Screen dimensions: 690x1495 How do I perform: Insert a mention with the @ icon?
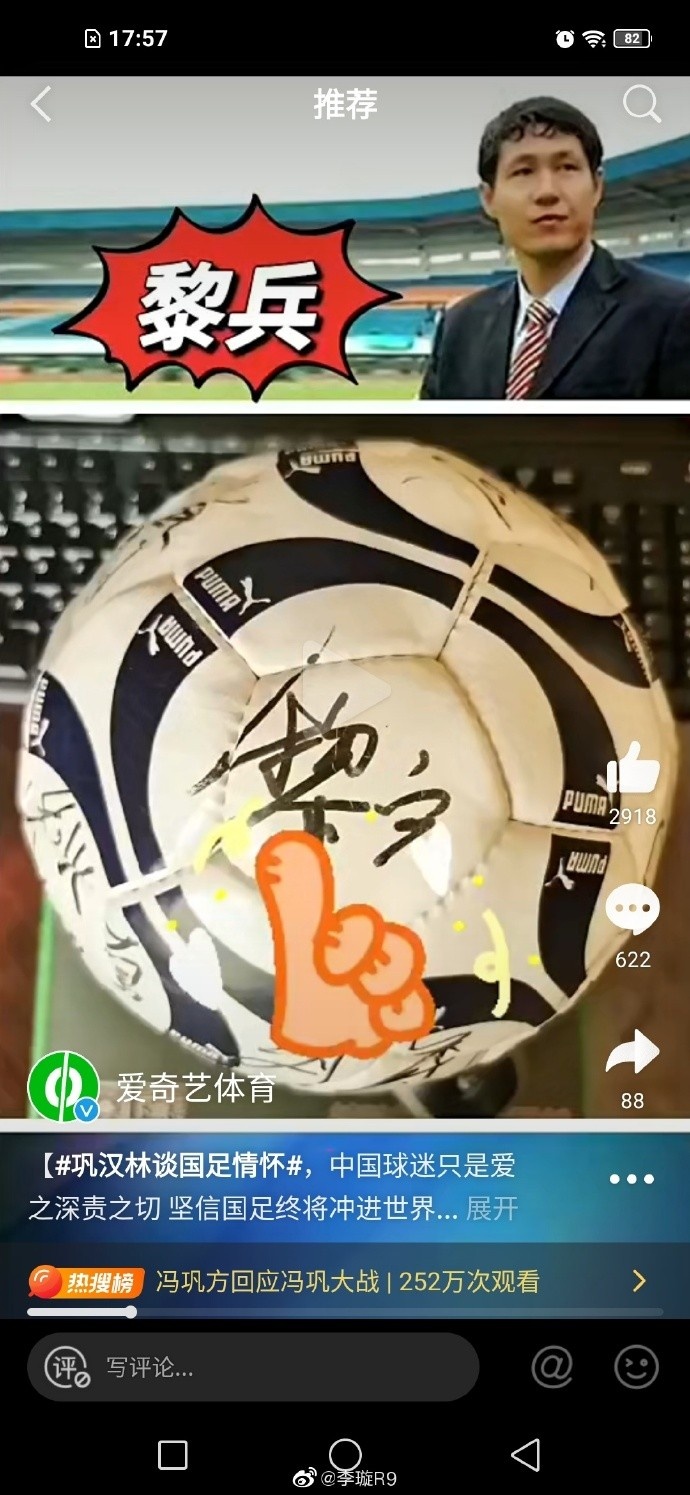552,1367
